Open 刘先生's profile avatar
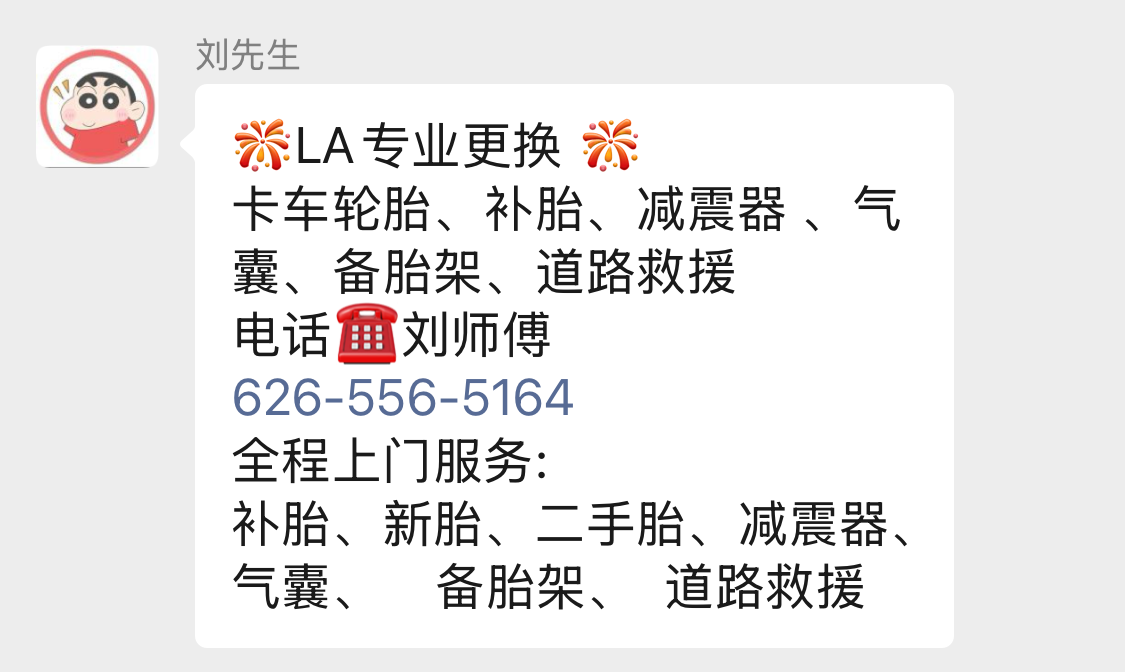The image size is (1125, 672). point(97,106)
